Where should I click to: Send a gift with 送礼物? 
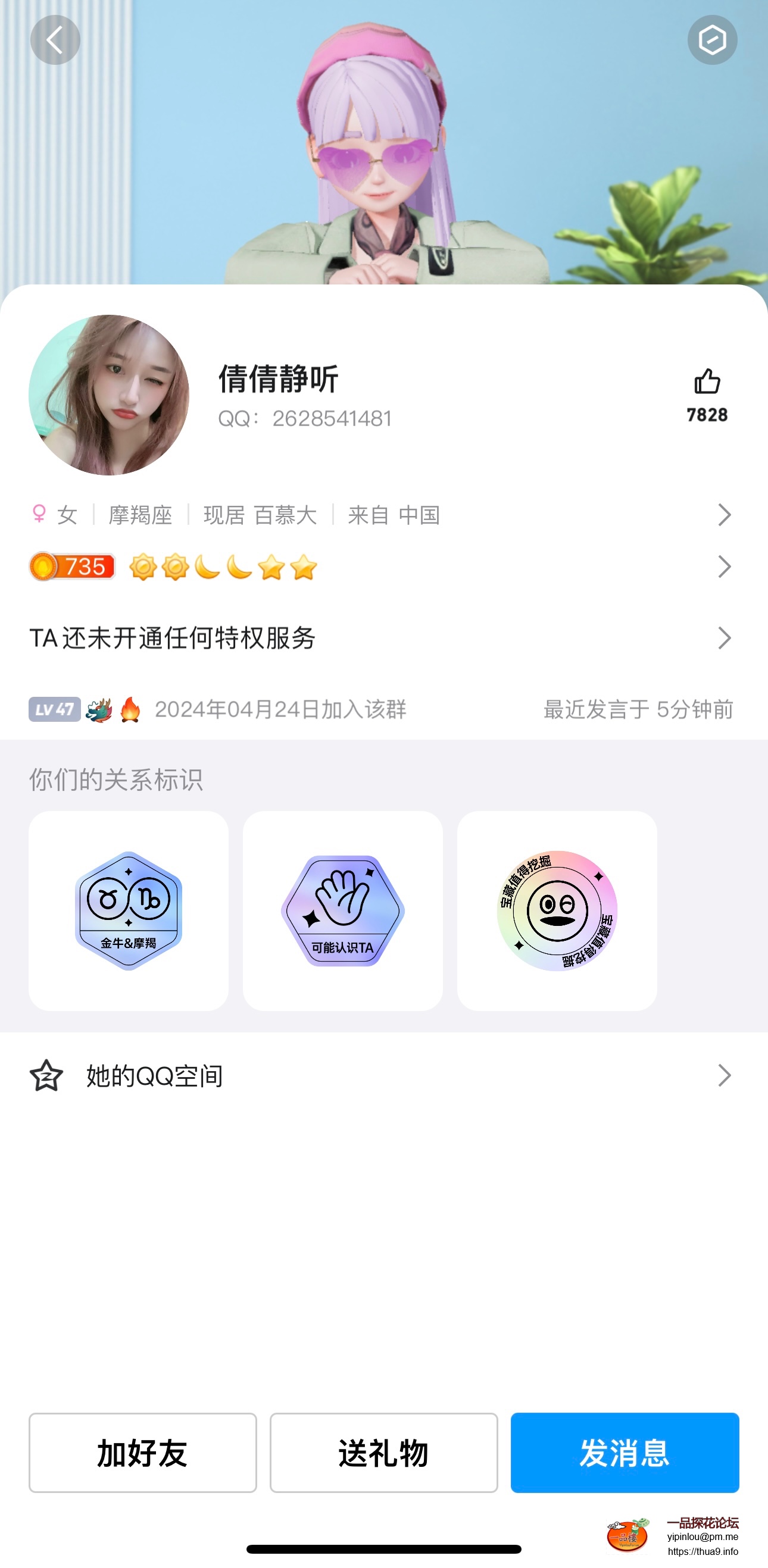(383, 1453)
